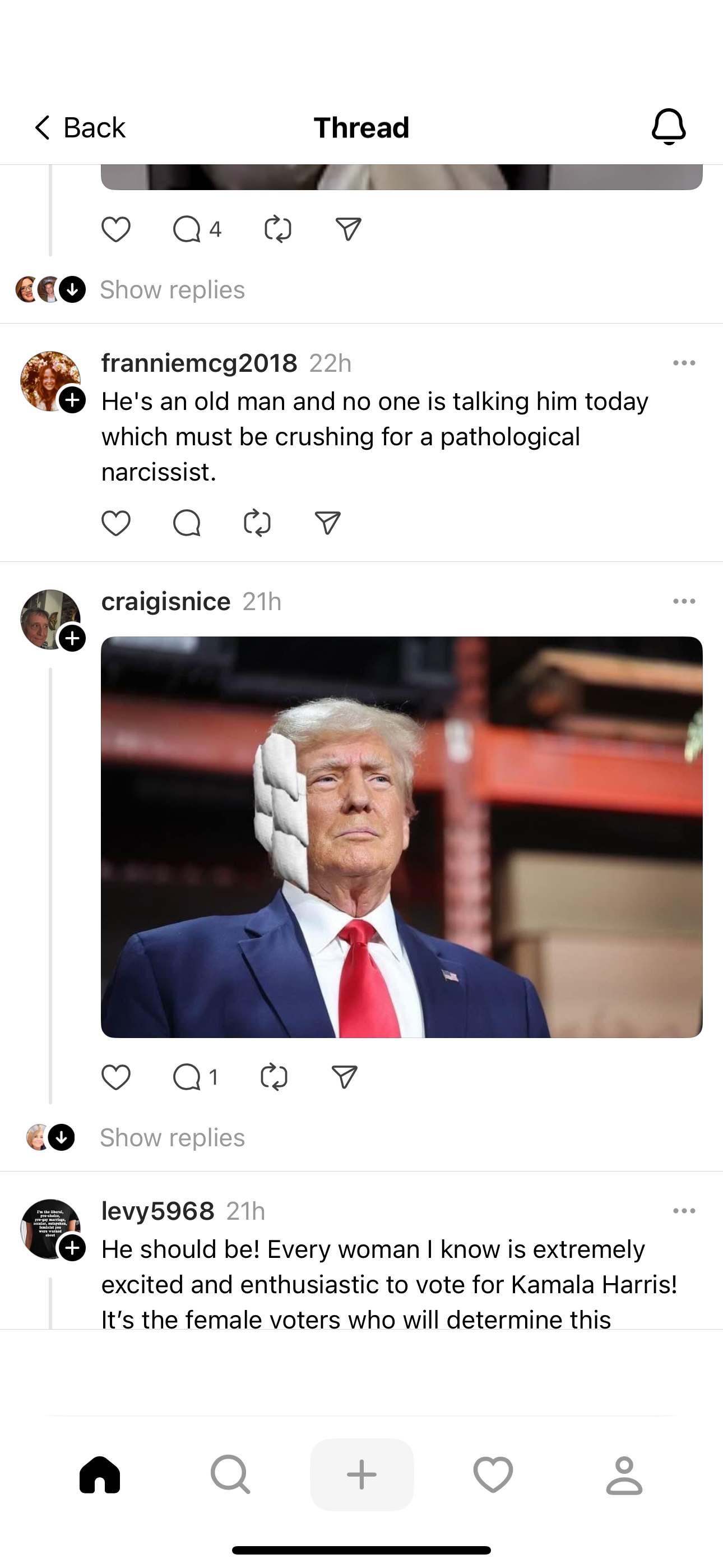Open overflow menu on levy5968's reply
The width and height of the screenshot is (723, 1568).
pyautogui.click(x=684, y=1211)
